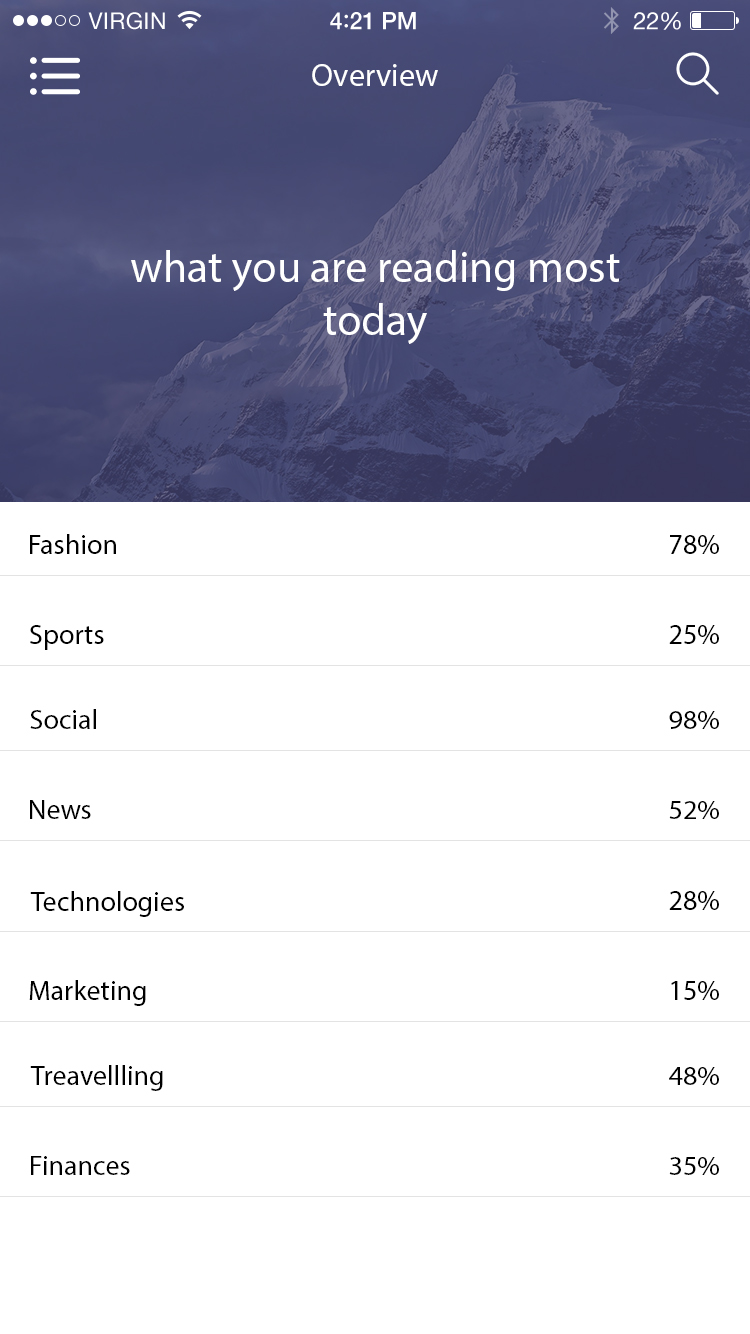Tap the search magnifier icon
The height and width of the screenshot is (1334, 750).
point(697,75)
